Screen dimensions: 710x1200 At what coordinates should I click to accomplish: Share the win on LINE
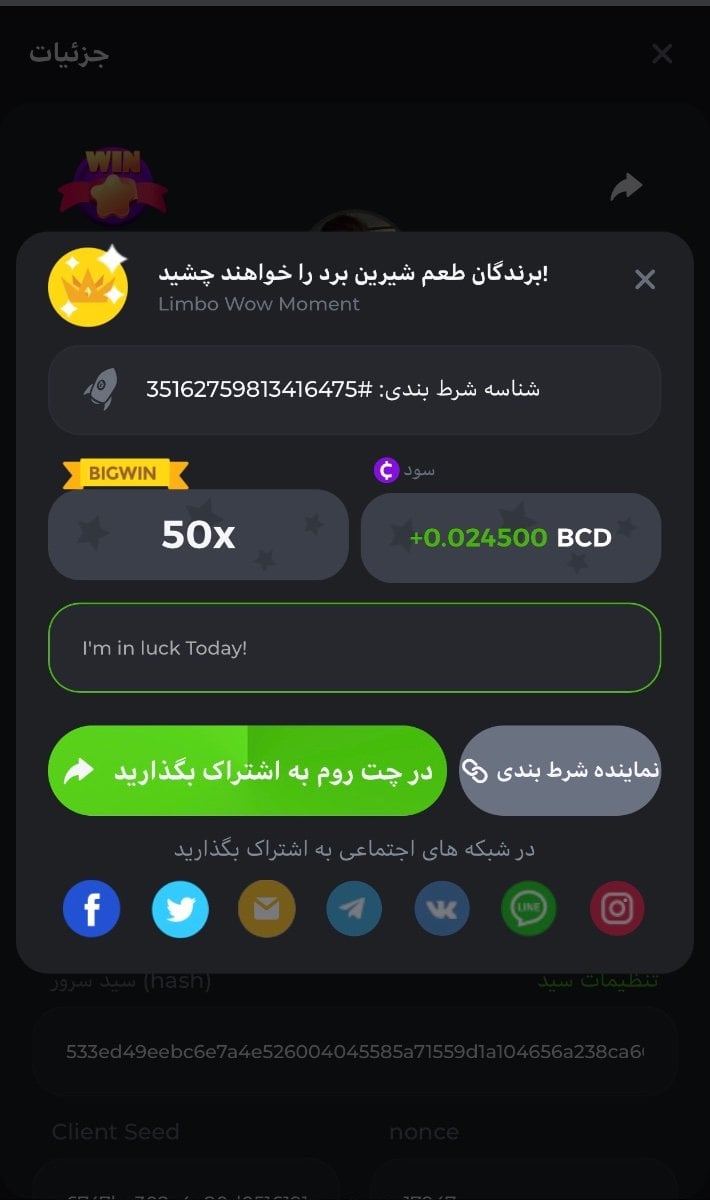[529, 909]
